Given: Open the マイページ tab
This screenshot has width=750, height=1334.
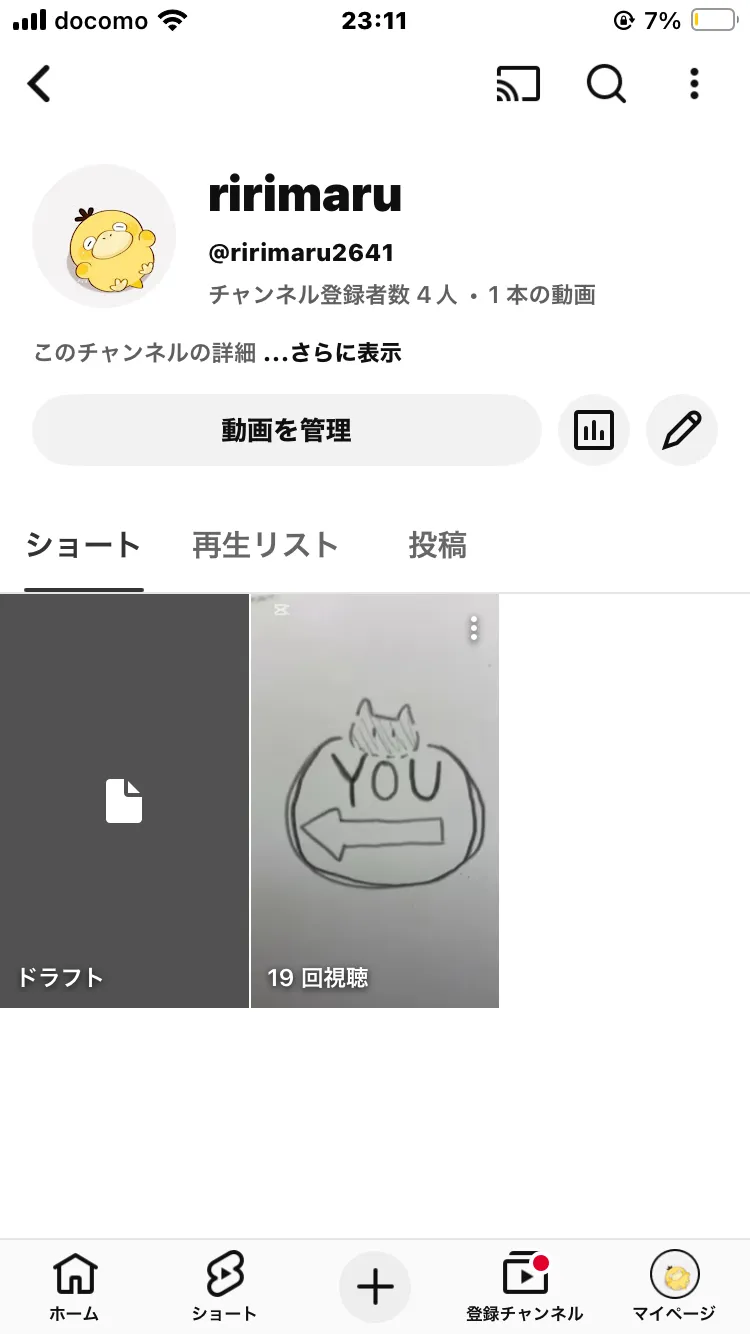Looking at the screenshot, I should coord(675,1286).
